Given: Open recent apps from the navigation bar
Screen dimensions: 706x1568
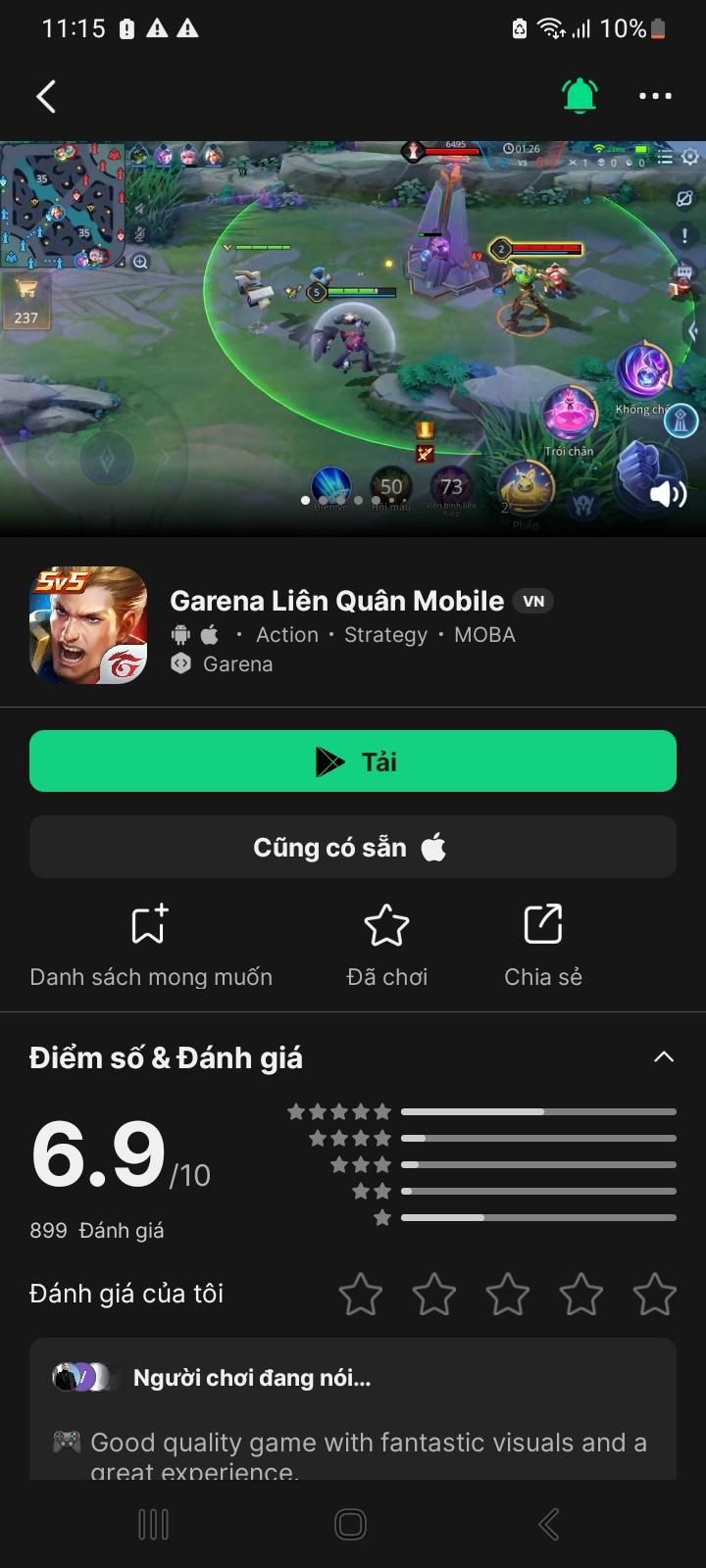Looking at the screenshot, I should [x=153, y=1524].
